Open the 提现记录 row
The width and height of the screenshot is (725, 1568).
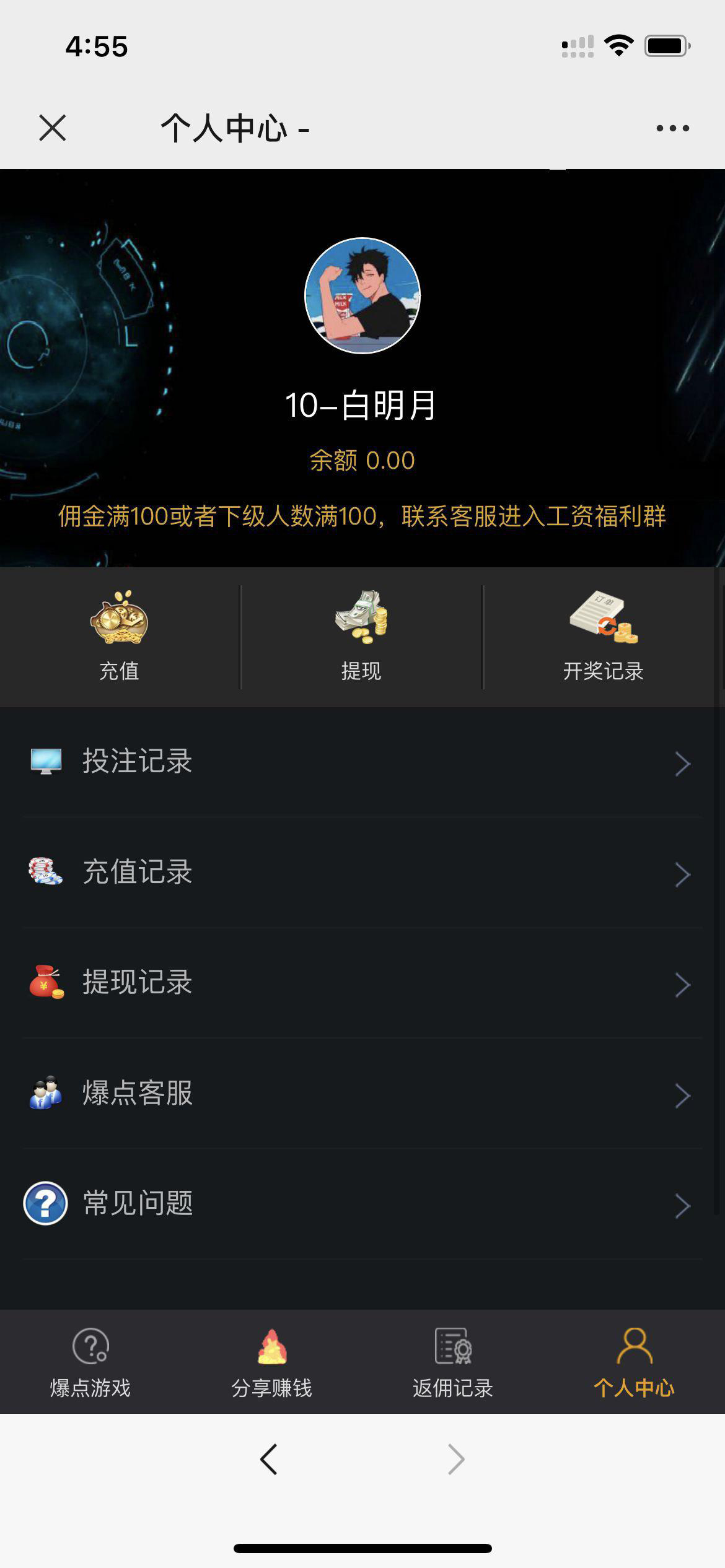pyautogui.click(x=362, y=983)
